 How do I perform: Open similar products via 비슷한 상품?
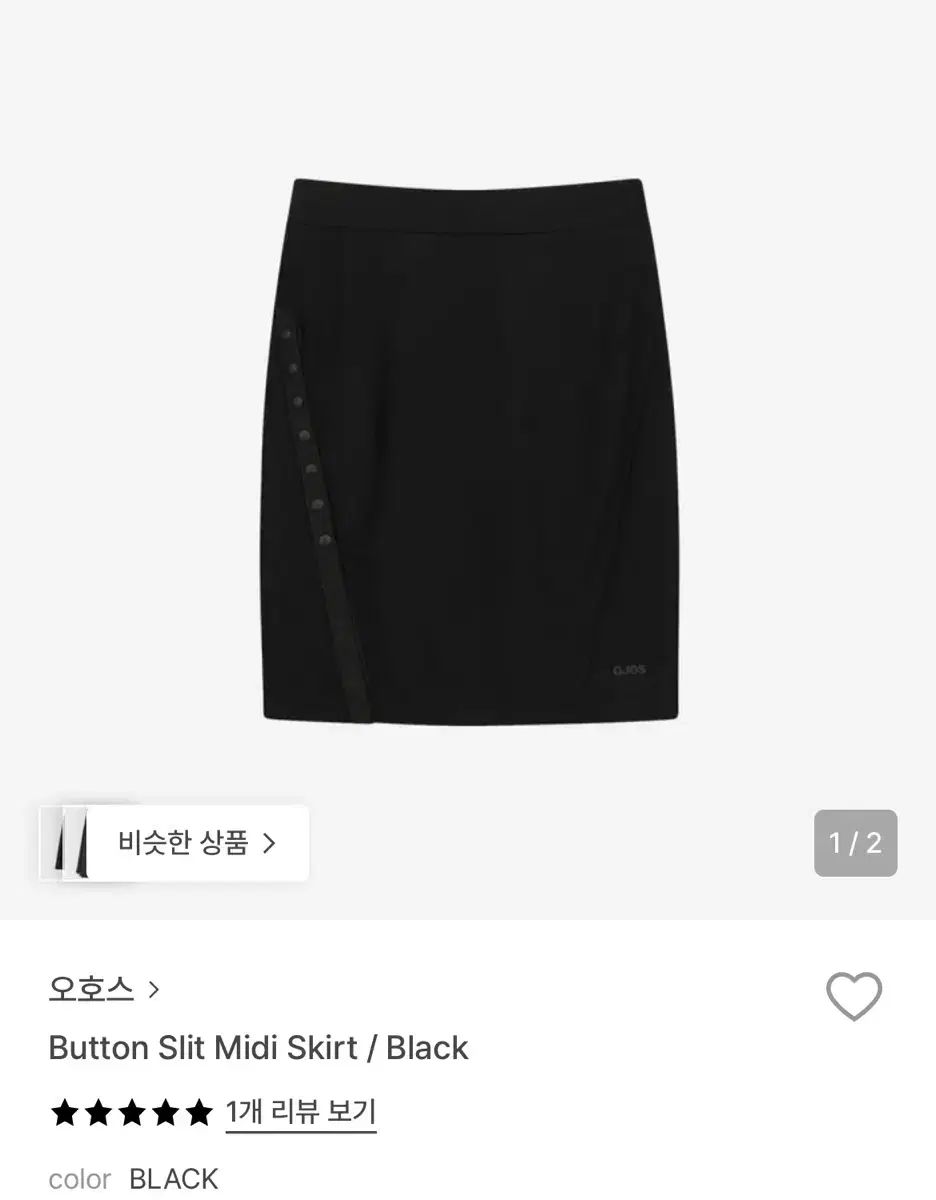196,843
